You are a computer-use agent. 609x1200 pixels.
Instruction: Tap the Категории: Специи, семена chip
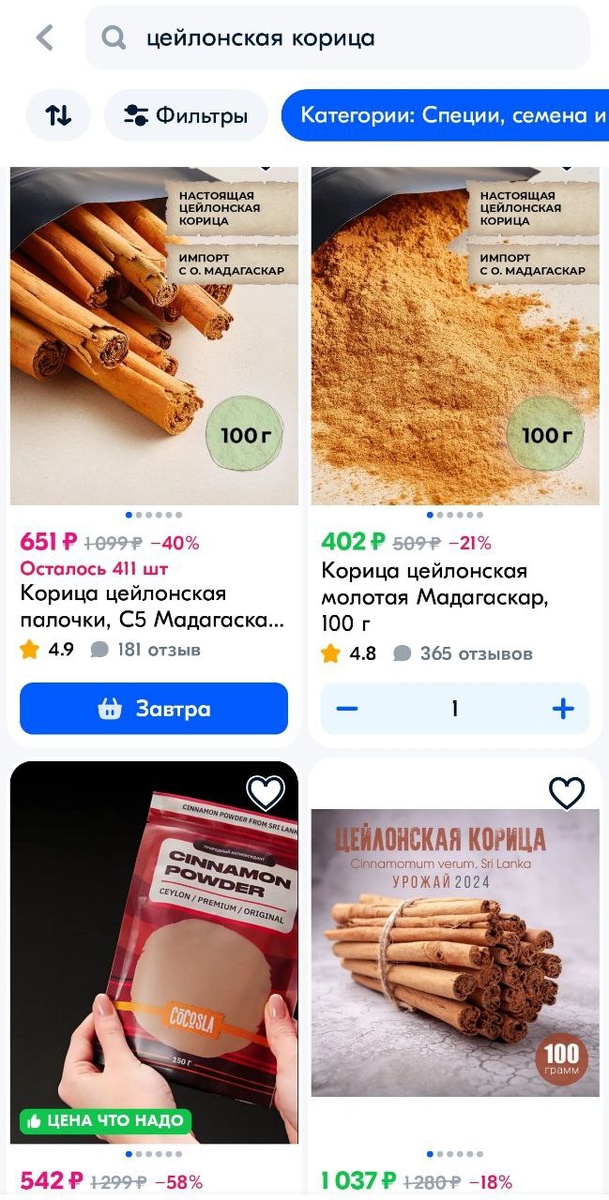[x=450, y=115]
